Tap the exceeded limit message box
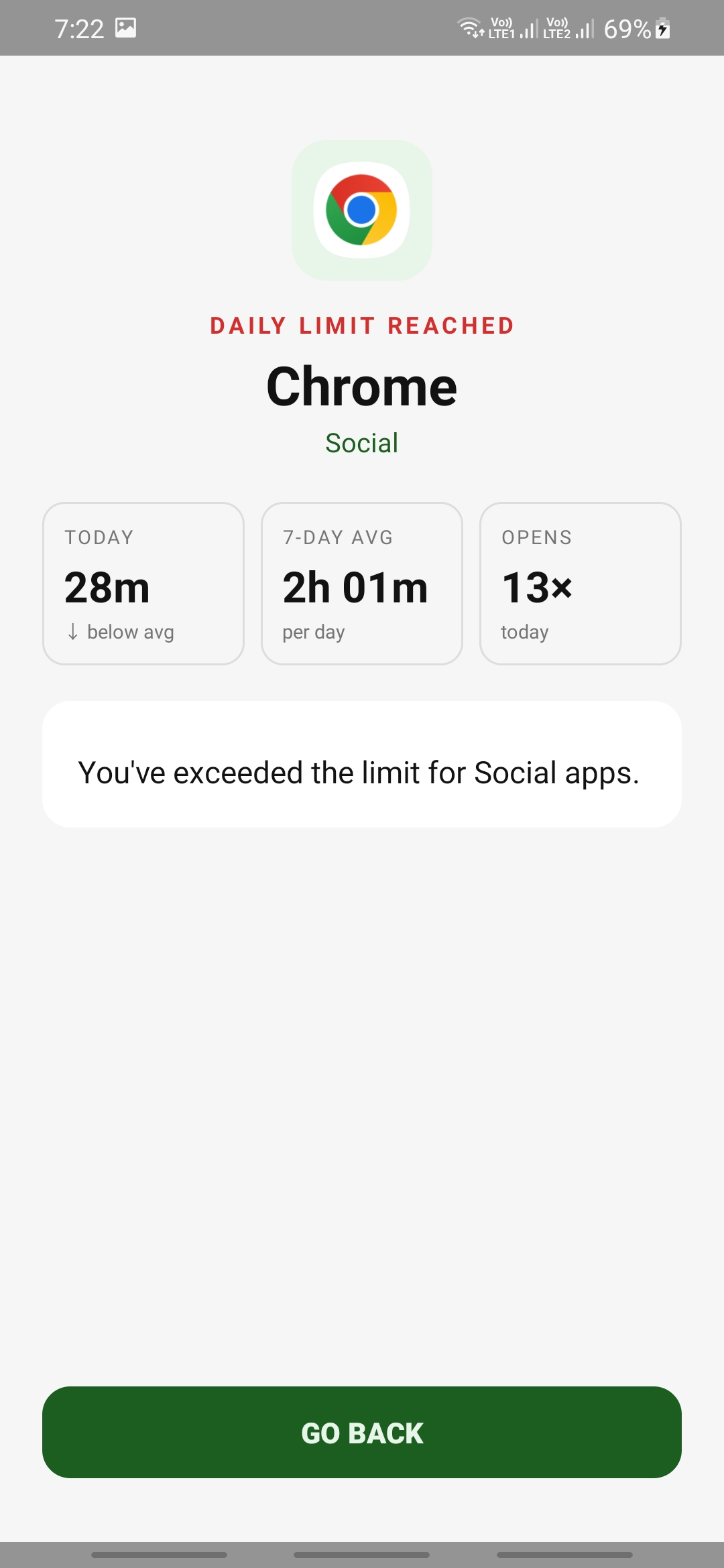Screen dimensions: 724x1568 tap(361, 763)
